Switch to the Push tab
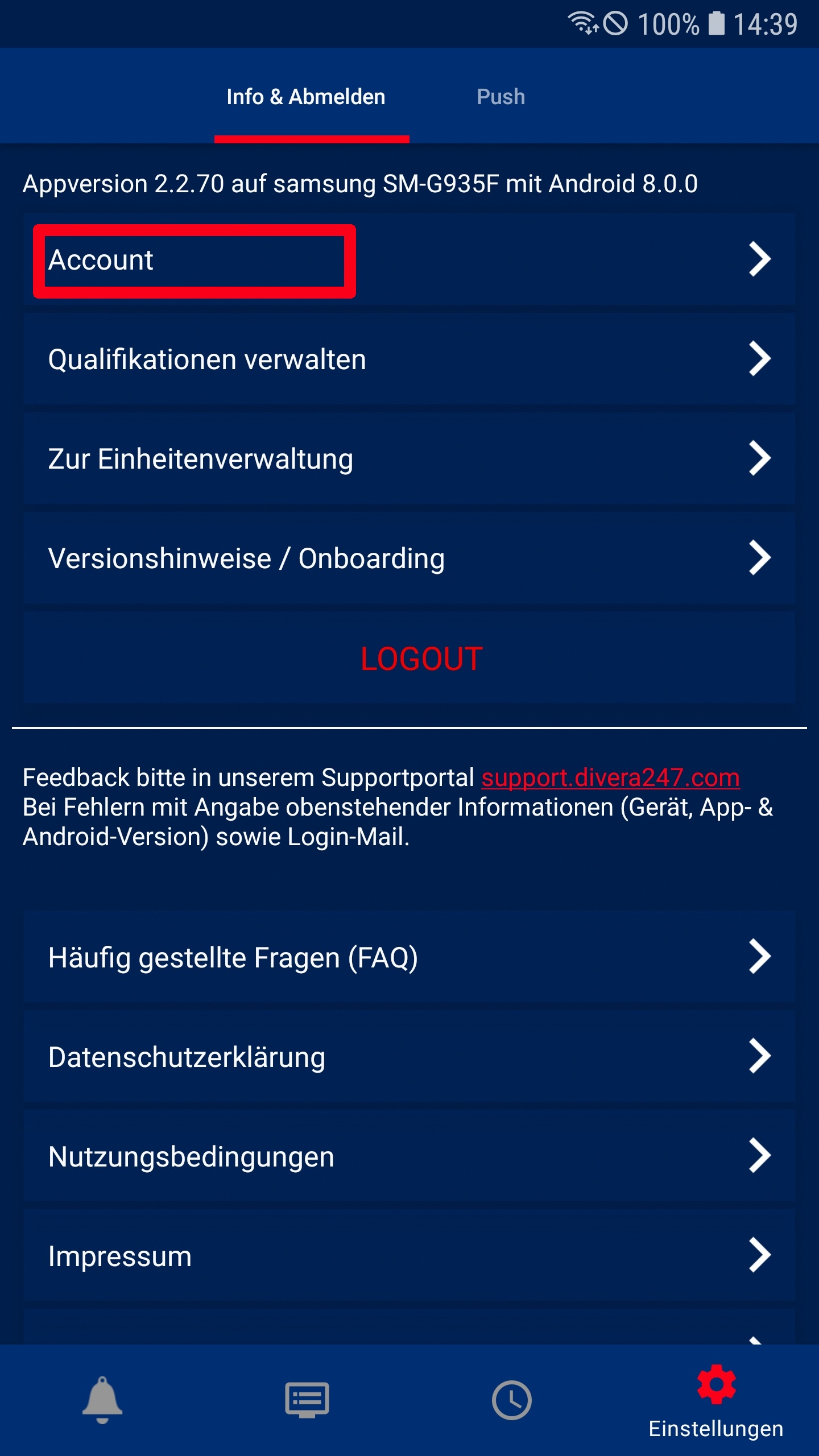The height and width of the screenshot is (1456, 819). pyautogui.click(x=500, y=97)
